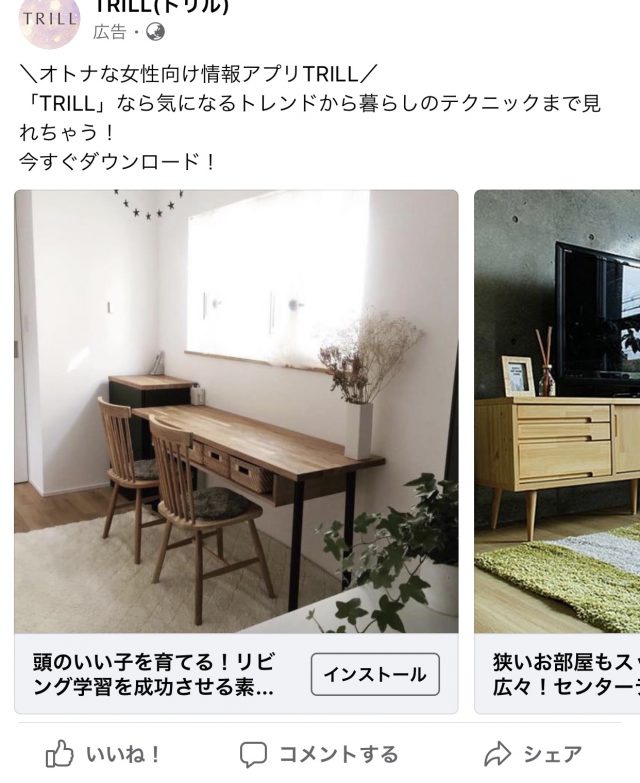
Task: Tap コメントする to comment
Action: (319, 753)
